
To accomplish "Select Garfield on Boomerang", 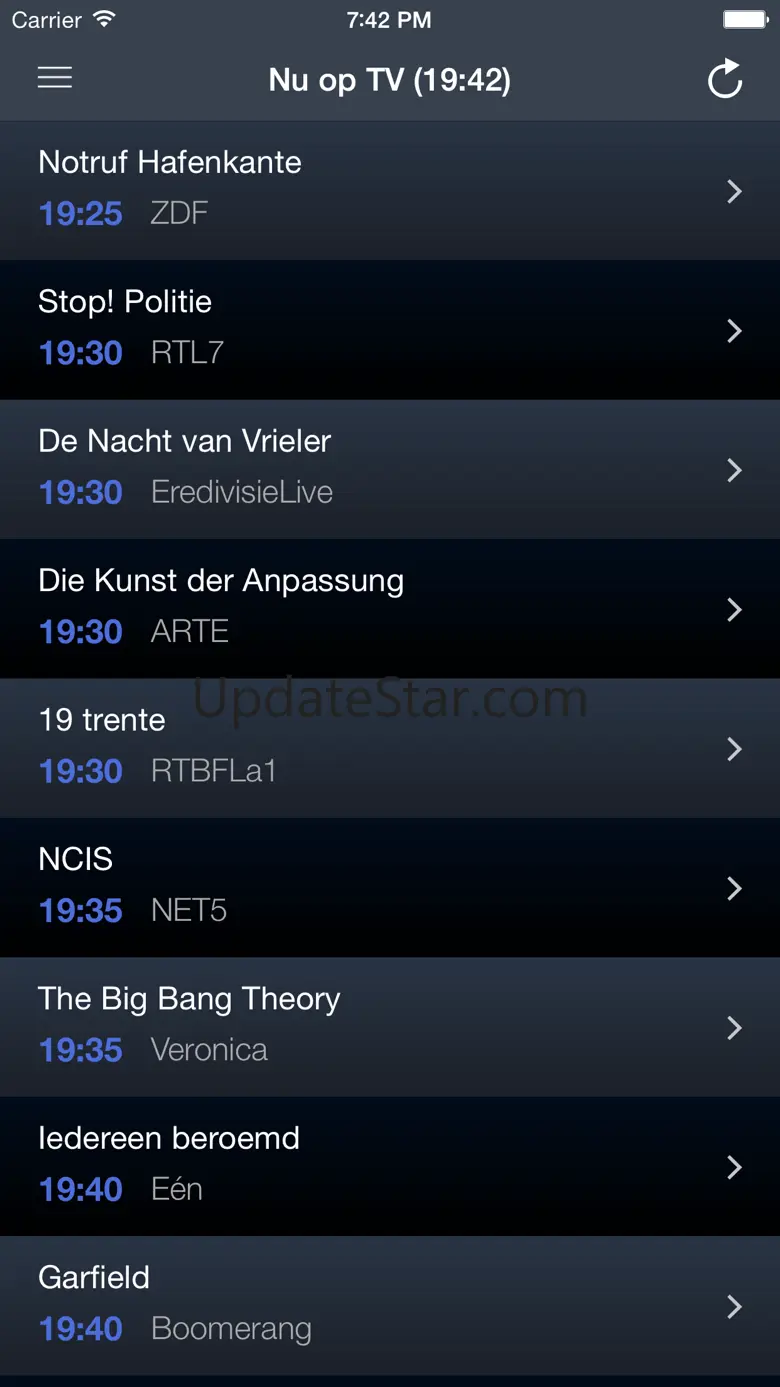I will (389, 1304).
